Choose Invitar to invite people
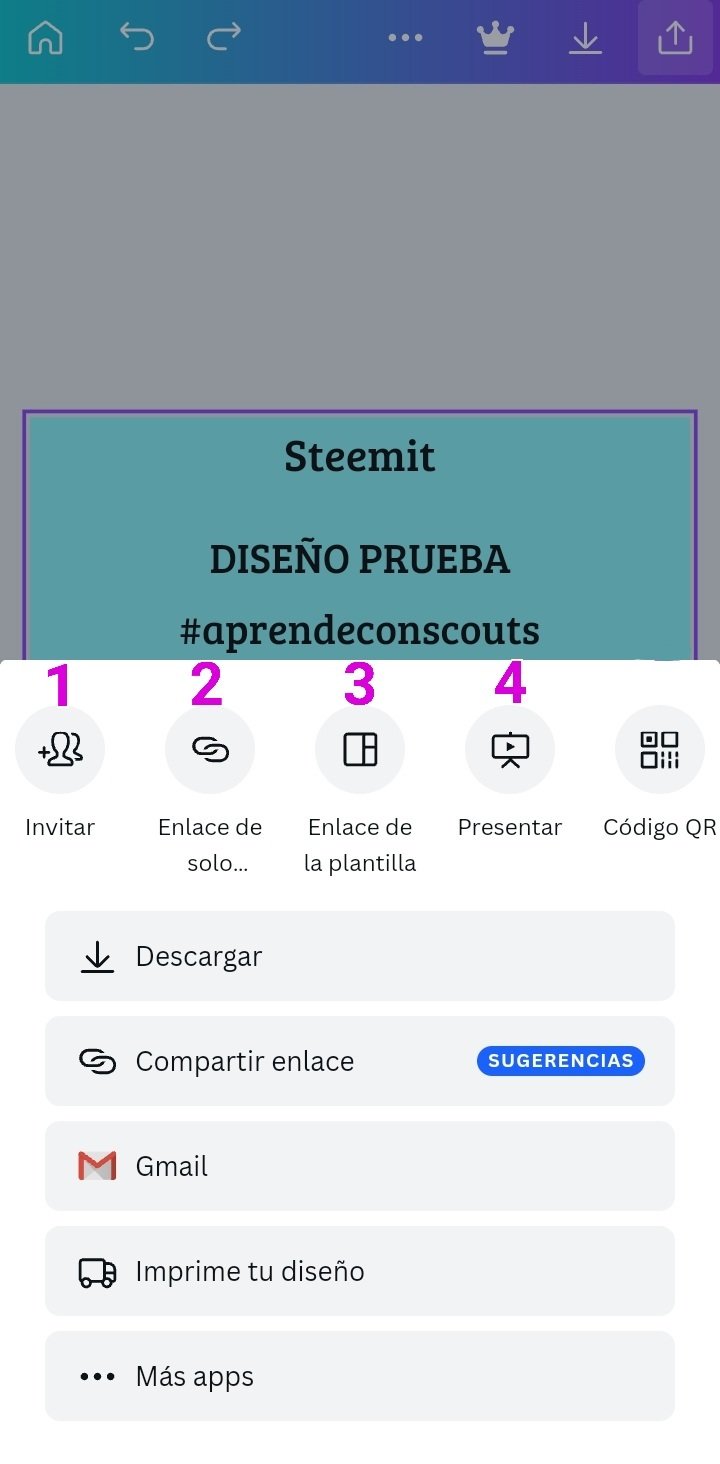This screenshot has width=720, height=1464. pyautogui.click(x=60, y=750)
